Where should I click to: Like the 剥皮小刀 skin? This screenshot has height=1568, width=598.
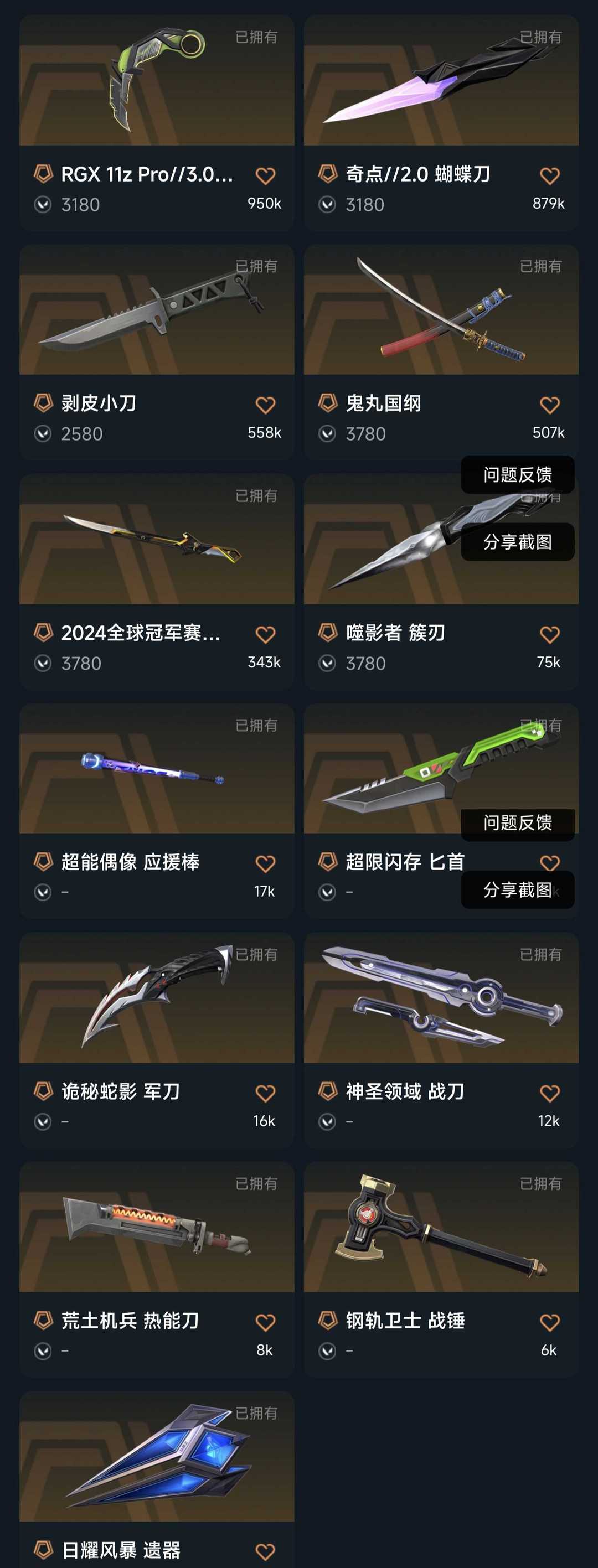click(x=265, y=405)
